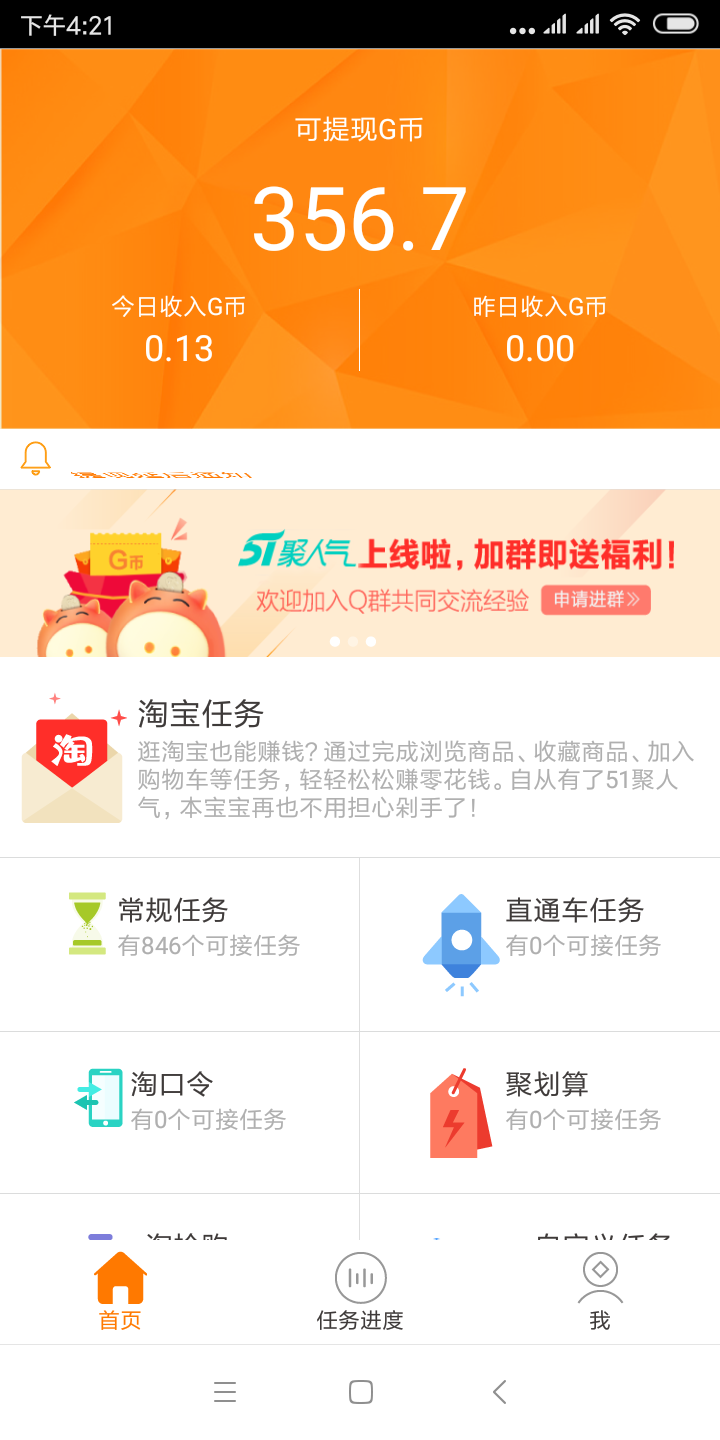Screen dimensions: 720x1440
Task: Switch to the 任务进度 tab
Action: (360, 1292)
